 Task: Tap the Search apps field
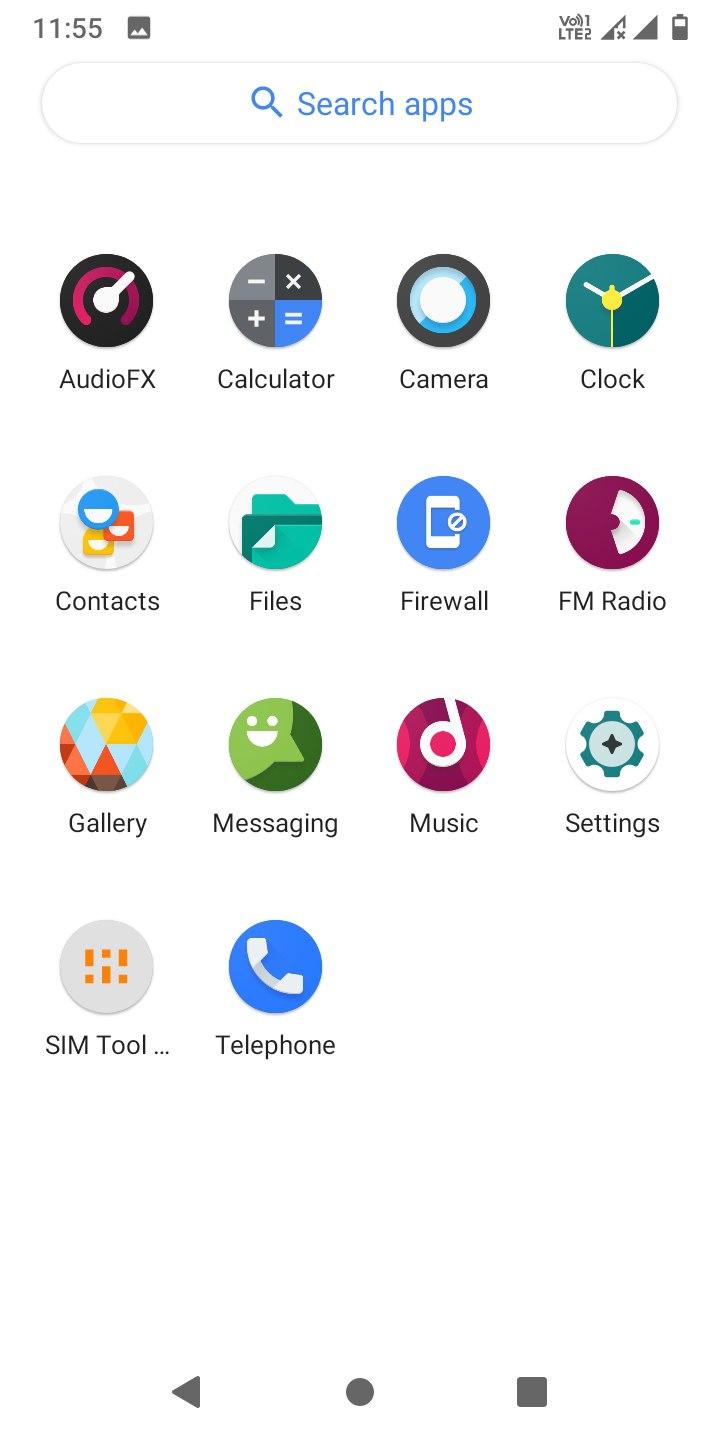[360, 104]
